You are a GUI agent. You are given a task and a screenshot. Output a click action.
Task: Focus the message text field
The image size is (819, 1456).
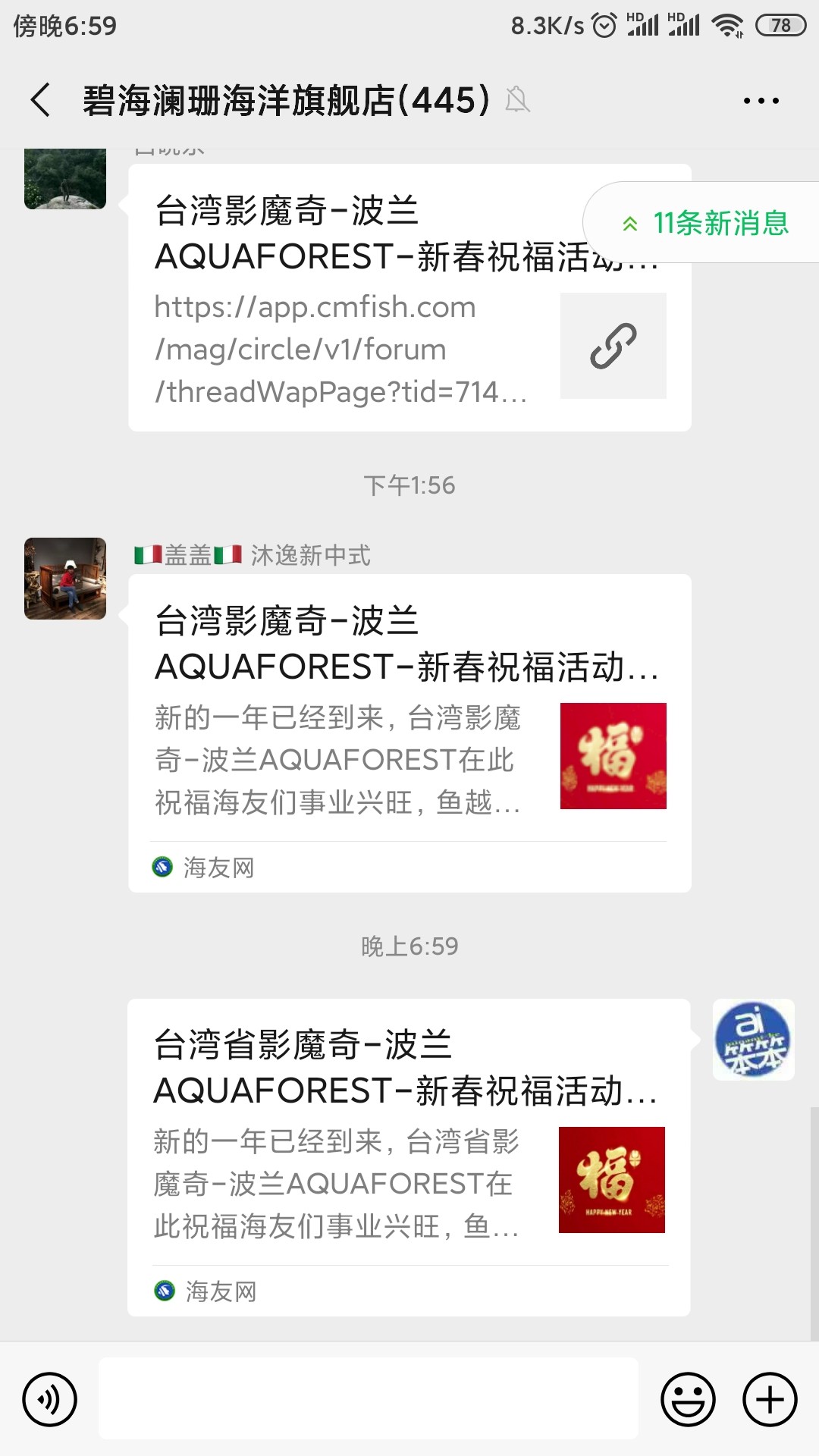tap(369, 1399)
